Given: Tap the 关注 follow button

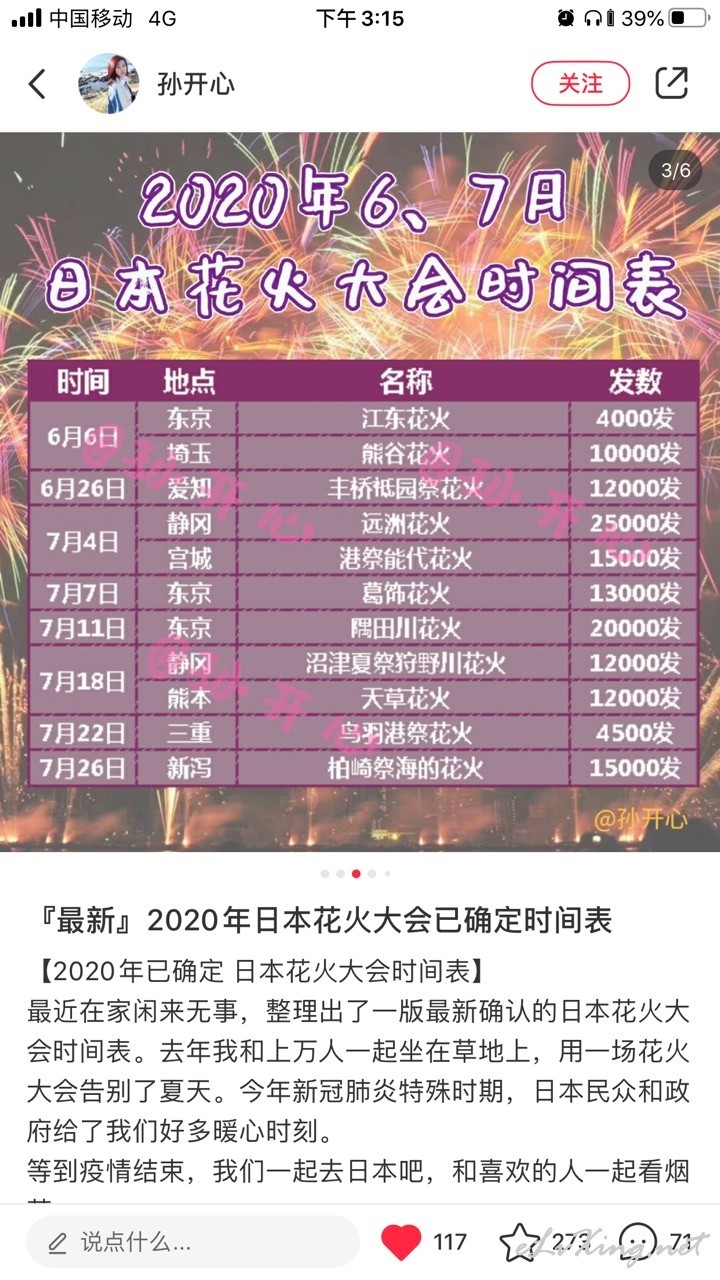Looking at the screenshot, I should 581,83.
